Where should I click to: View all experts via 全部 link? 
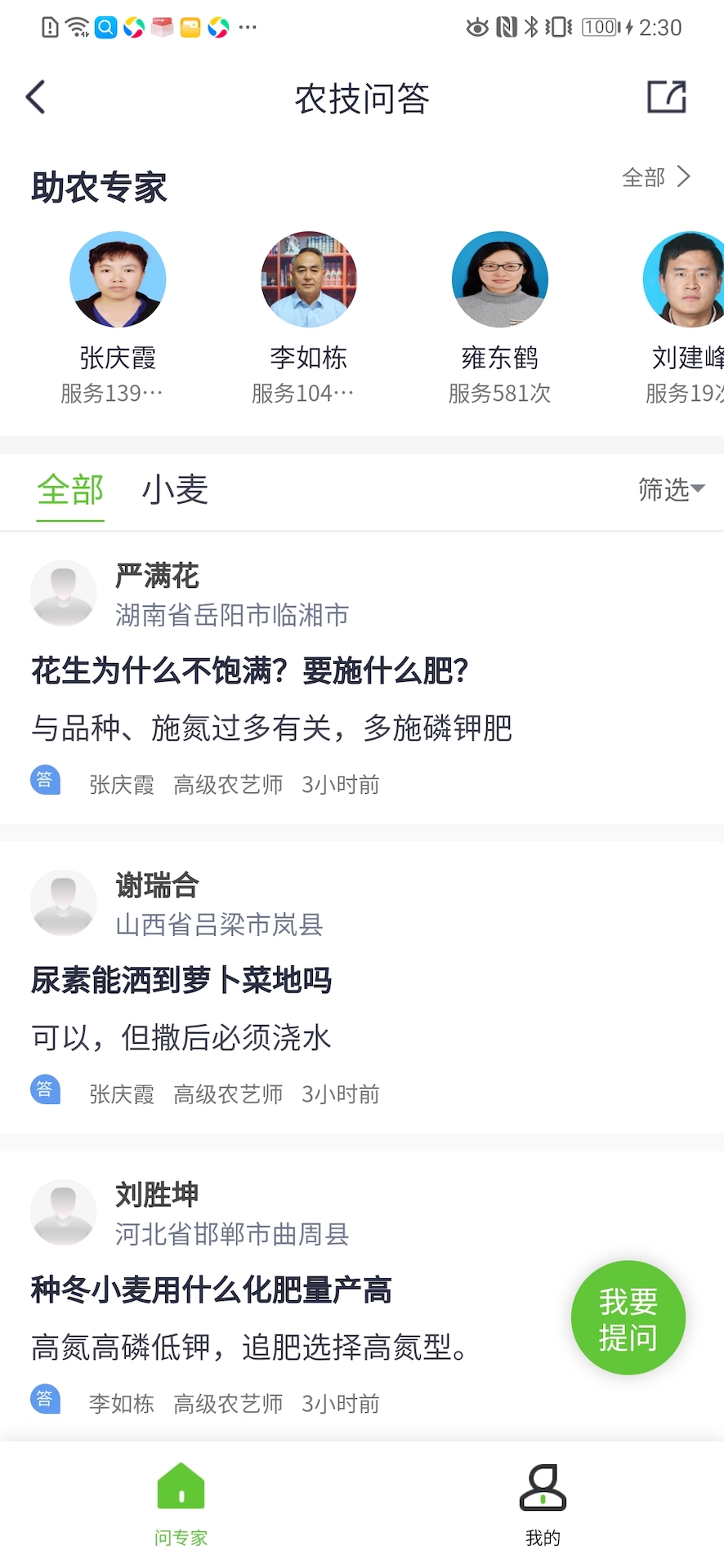tap(656, 177)
